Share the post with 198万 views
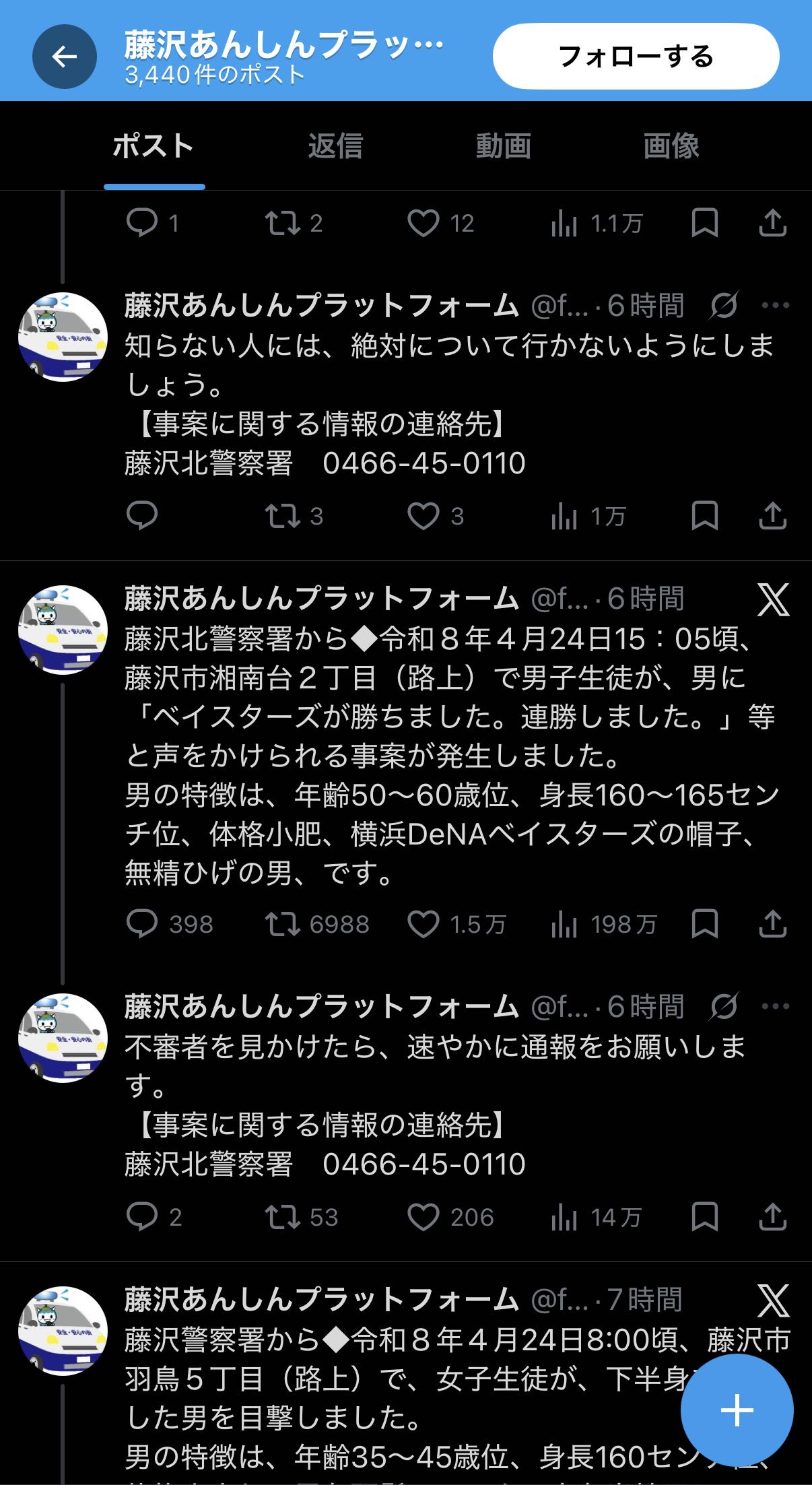 point(772,924)
